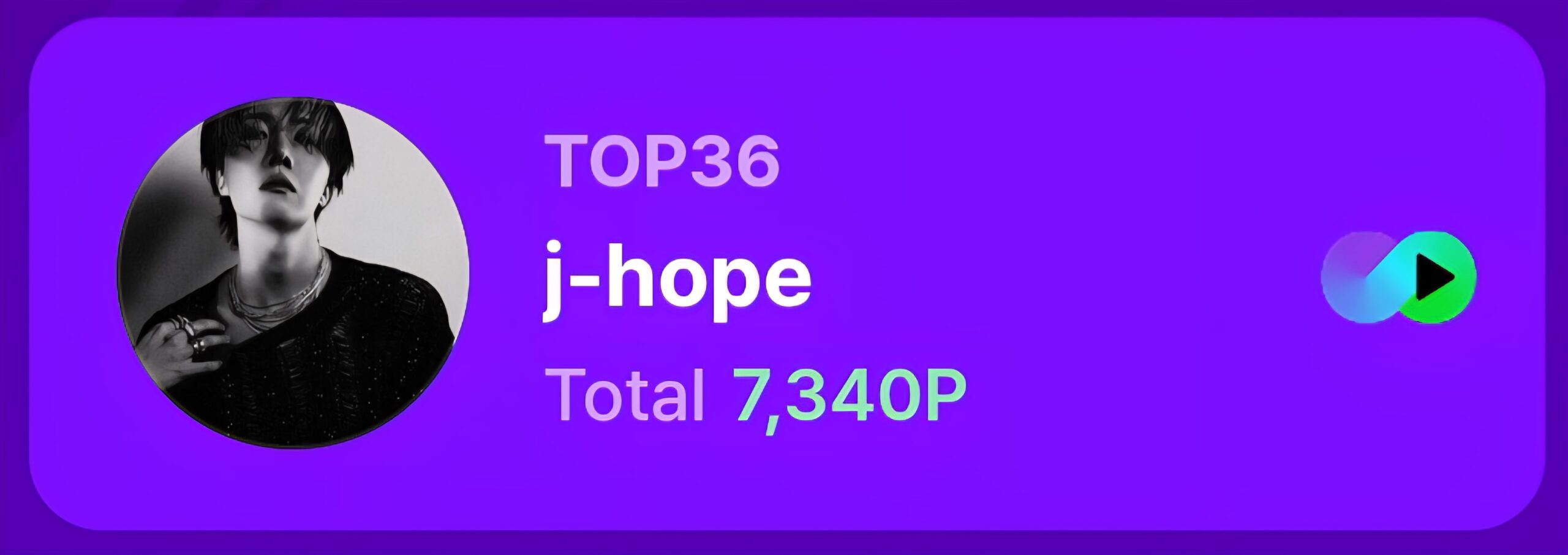1568x555 pixels.
Task: Tap the infinity play icon beside j-hope
Action: click(1398, 277)
